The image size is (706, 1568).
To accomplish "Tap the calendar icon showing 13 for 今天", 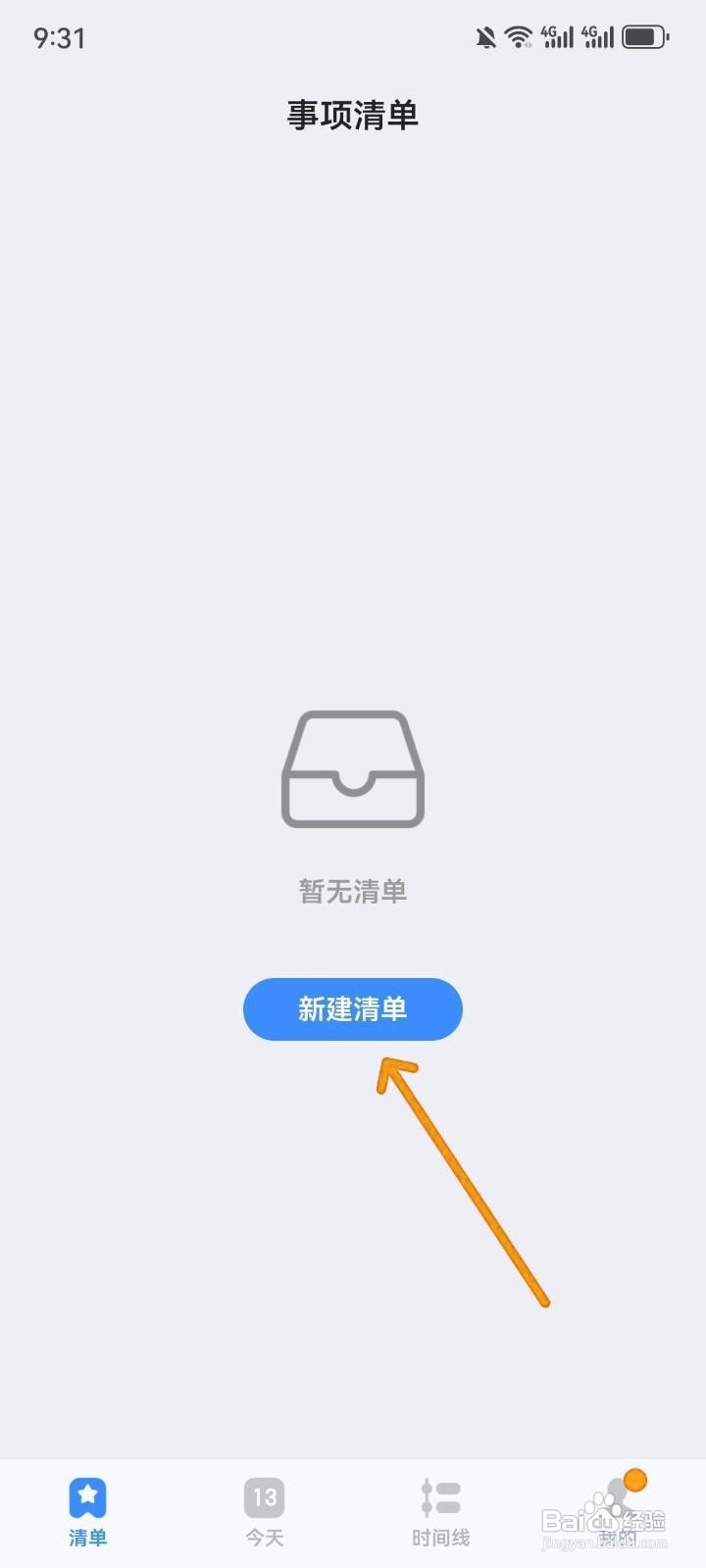I will click(264, 1497).
